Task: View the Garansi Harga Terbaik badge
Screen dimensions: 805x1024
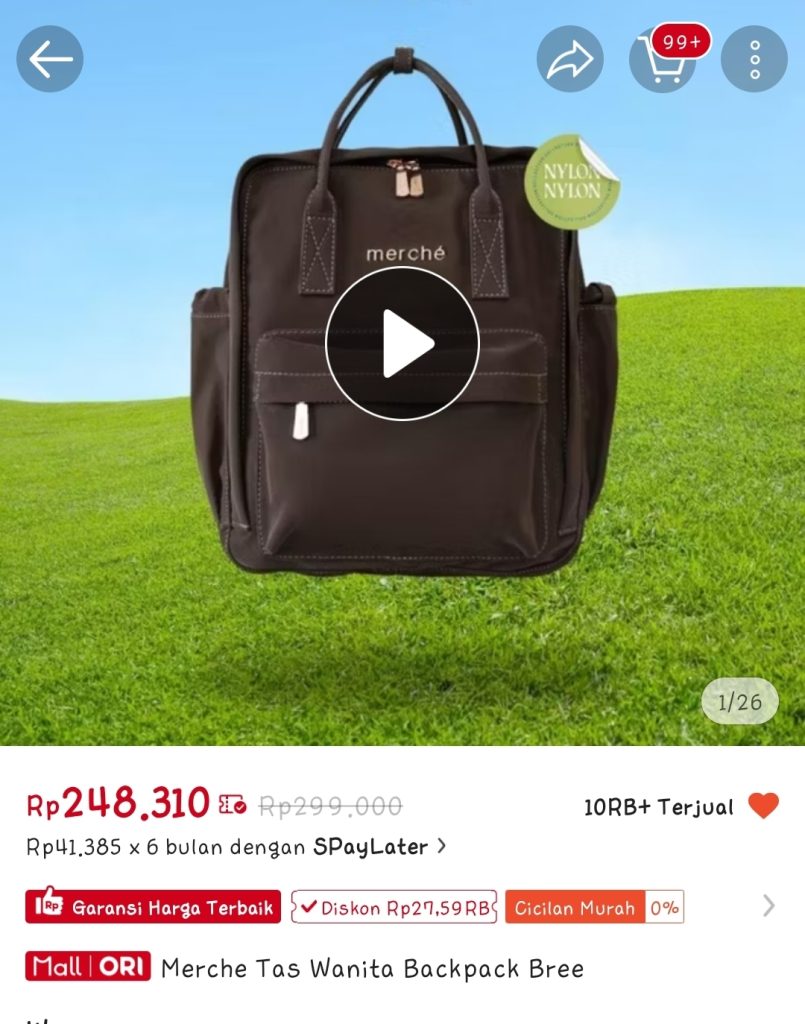Action: (x=153, y=907)
